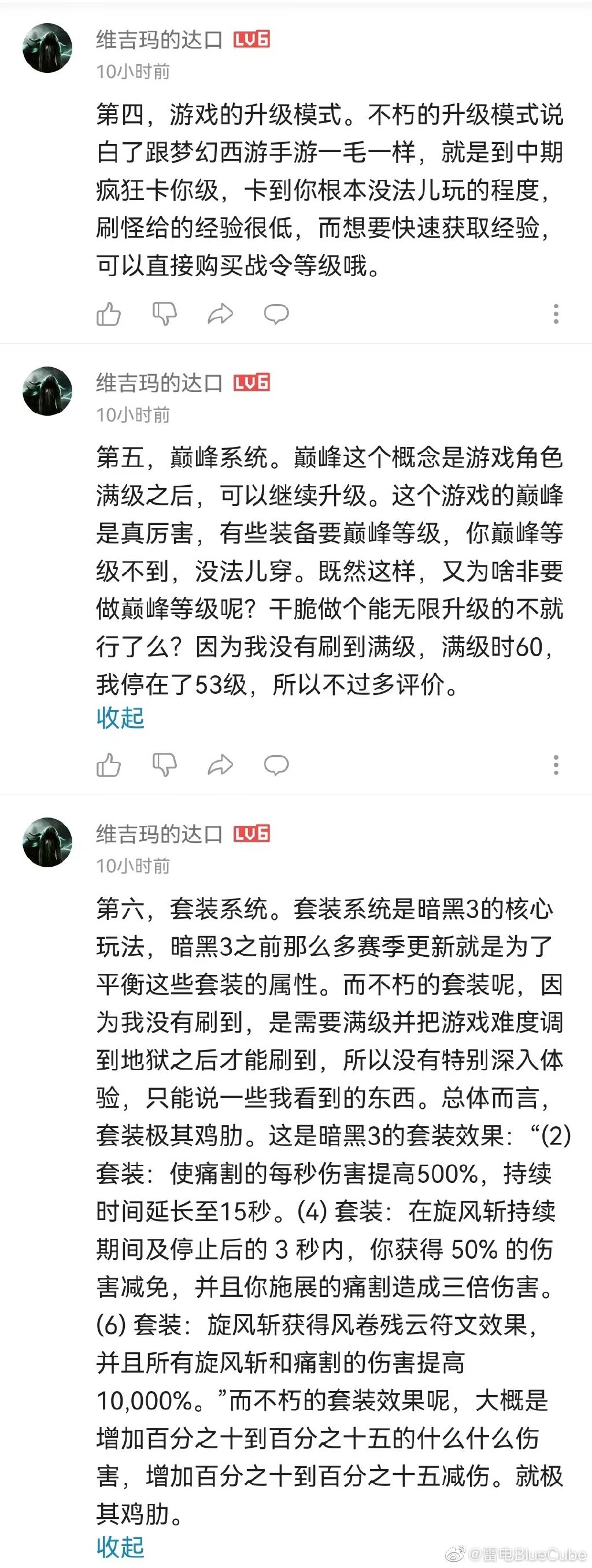The width and height of the screenshot is (592, 1568).
Task: Collapse the 第五 巅峰系统 comment with 收起
Action: point(120,718)
